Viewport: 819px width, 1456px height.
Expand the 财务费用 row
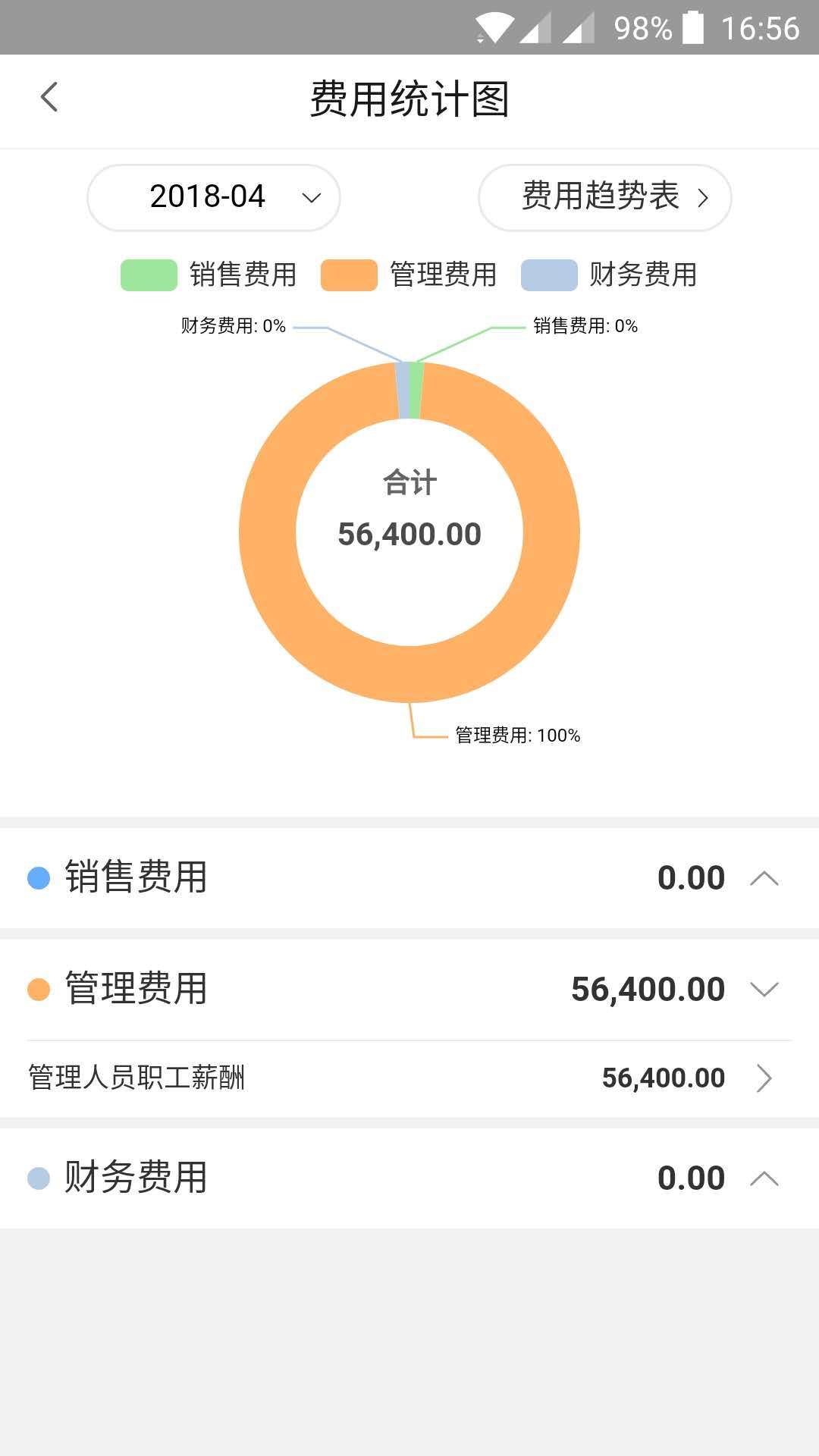(409, 1178)
